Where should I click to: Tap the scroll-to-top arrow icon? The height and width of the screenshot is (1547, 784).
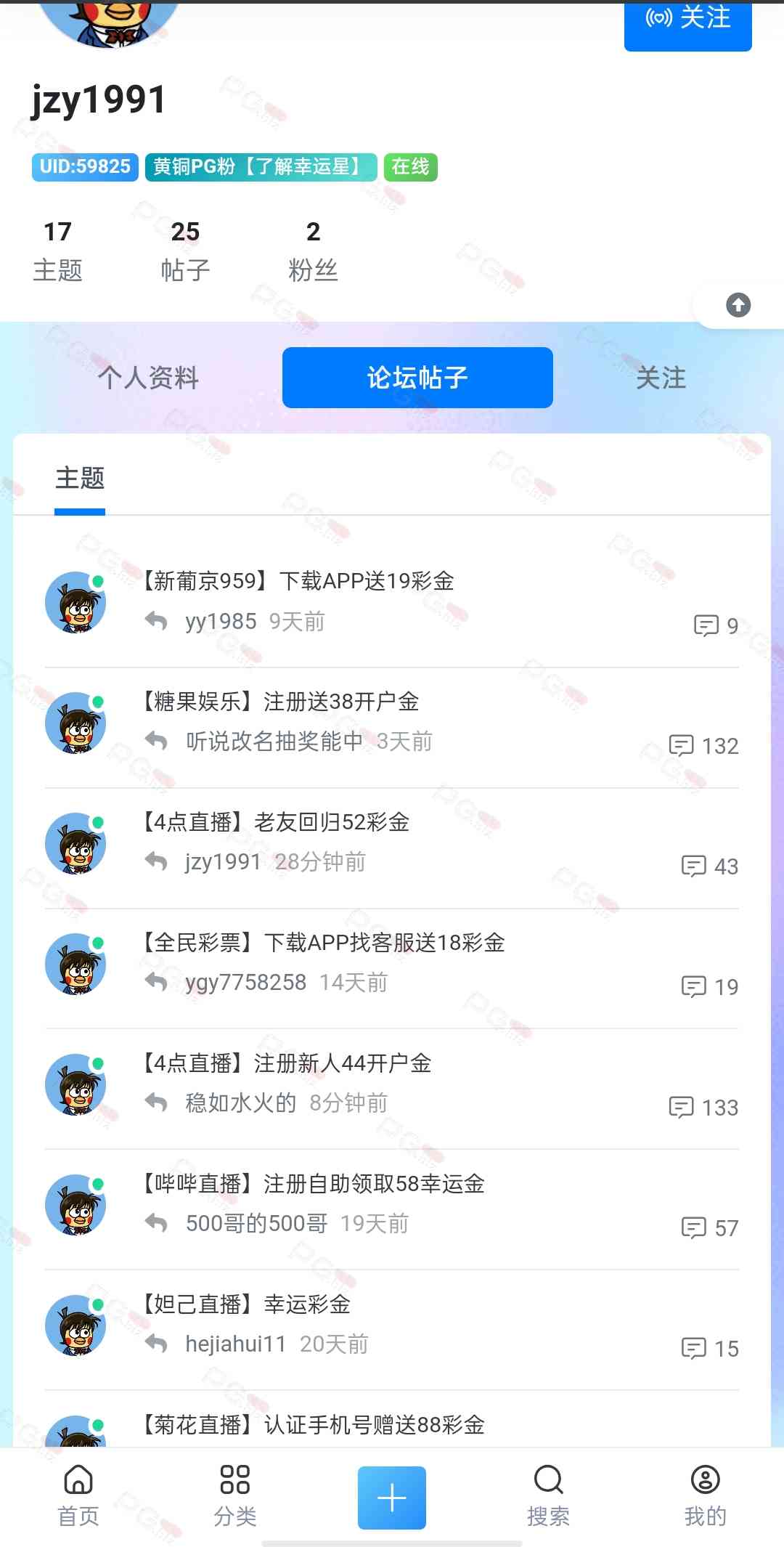pyautogui.click(x=738, y=305)
